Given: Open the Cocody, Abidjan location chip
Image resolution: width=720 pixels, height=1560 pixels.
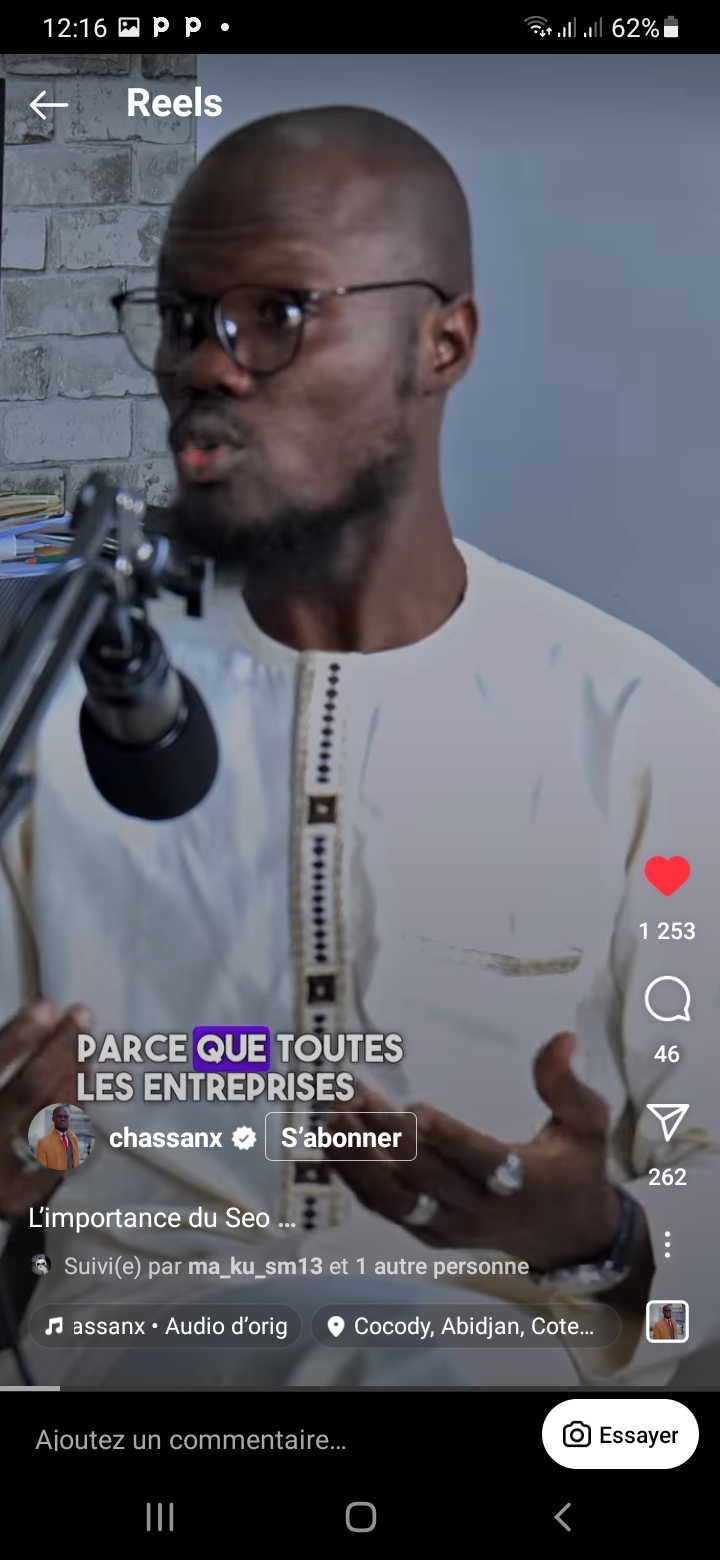Looking at the screenshot, I should click(x=466, y=1326).
